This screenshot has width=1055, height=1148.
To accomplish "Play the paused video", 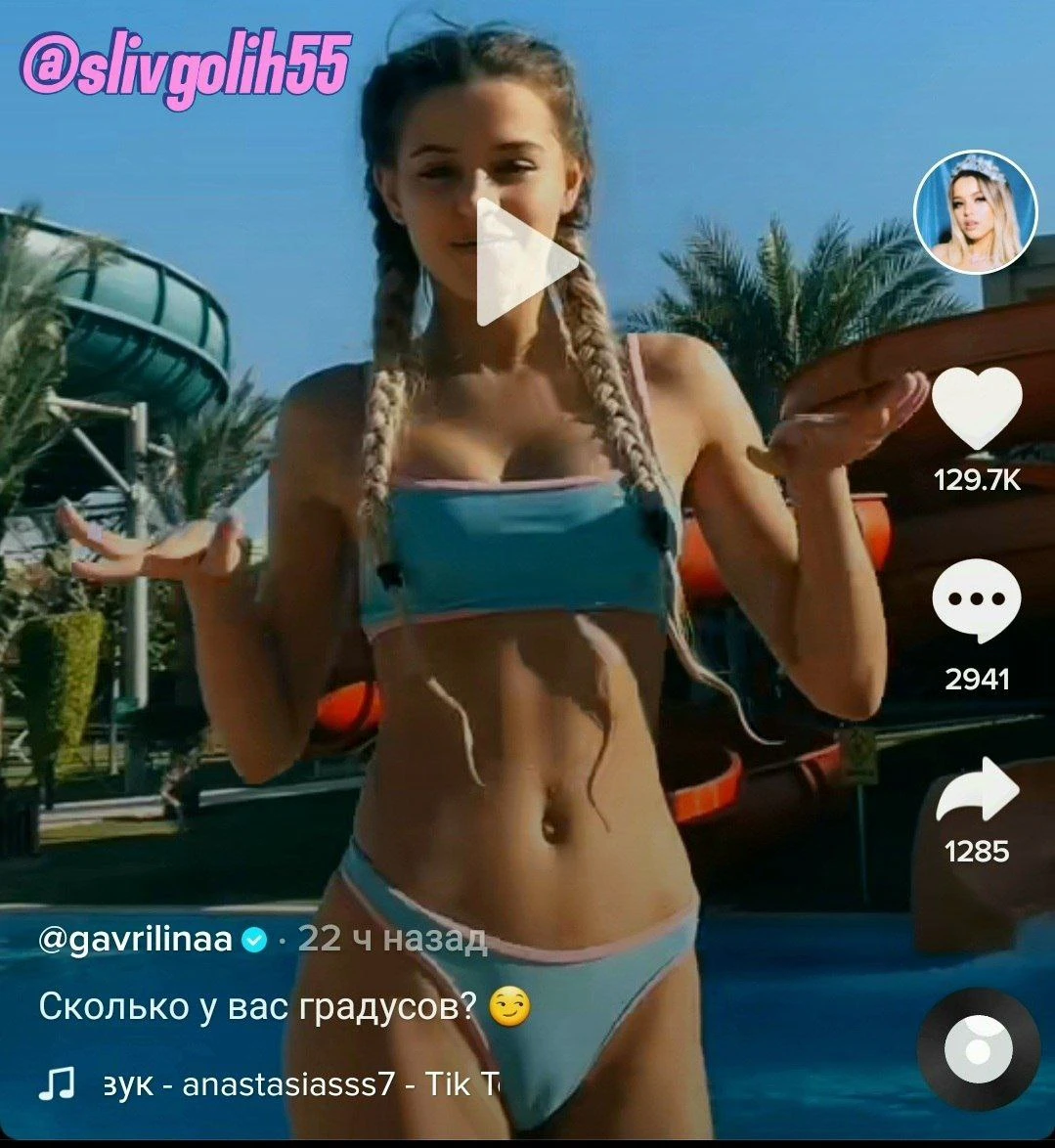I will [524, 262].
